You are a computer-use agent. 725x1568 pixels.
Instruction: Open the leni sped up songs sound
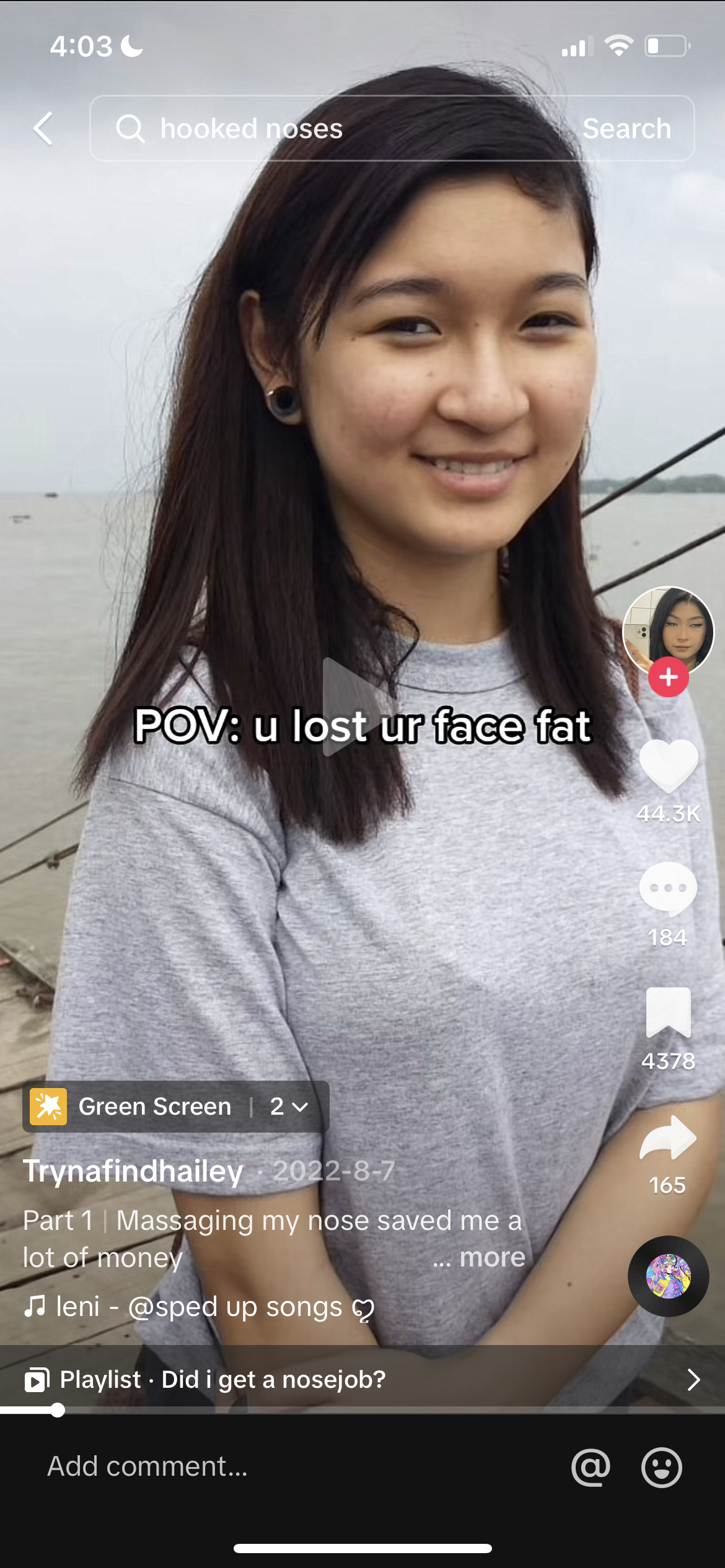point(199,1307)
